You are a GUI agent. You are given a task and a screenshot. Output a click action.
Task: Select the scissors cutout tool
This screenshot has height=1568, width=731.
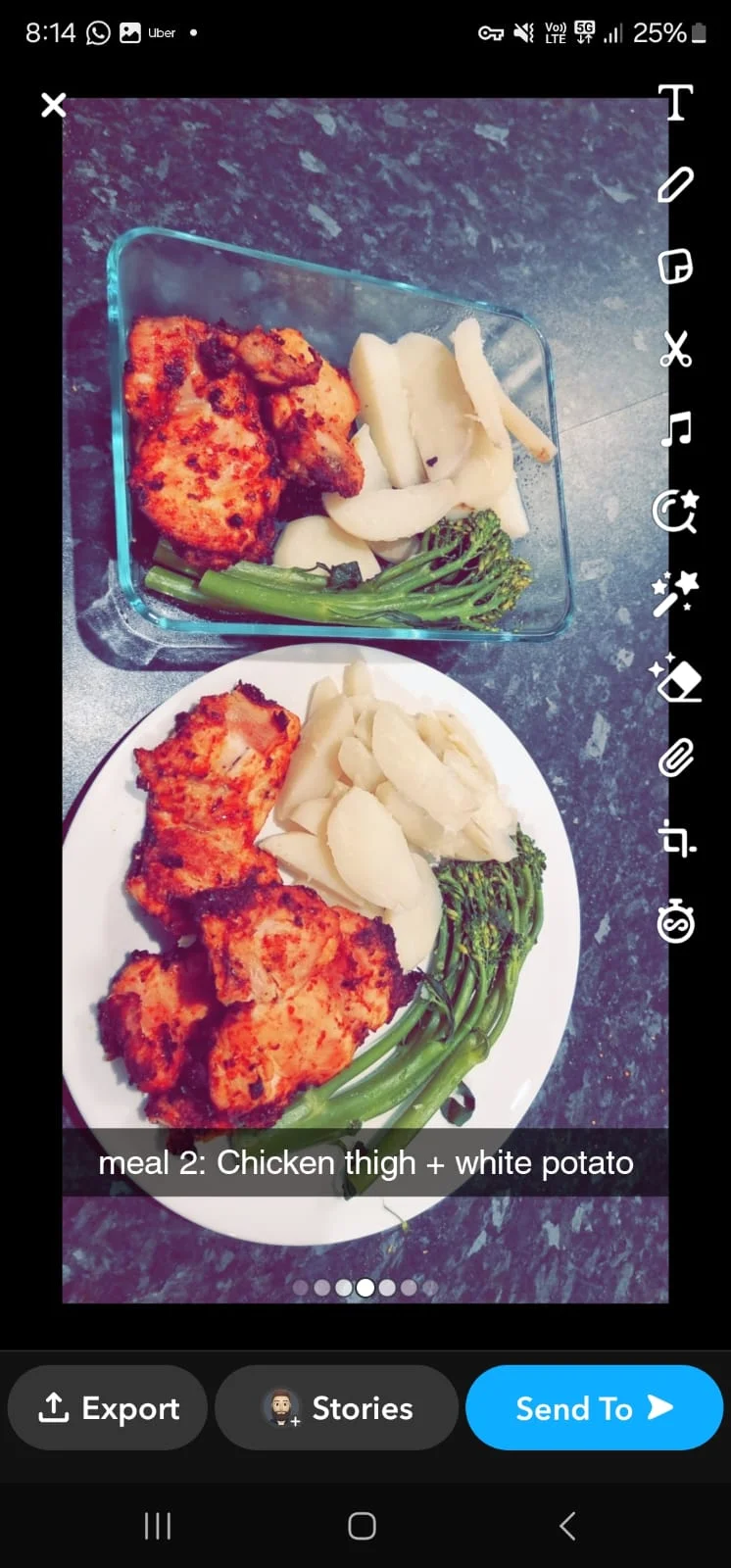(675, 348)
